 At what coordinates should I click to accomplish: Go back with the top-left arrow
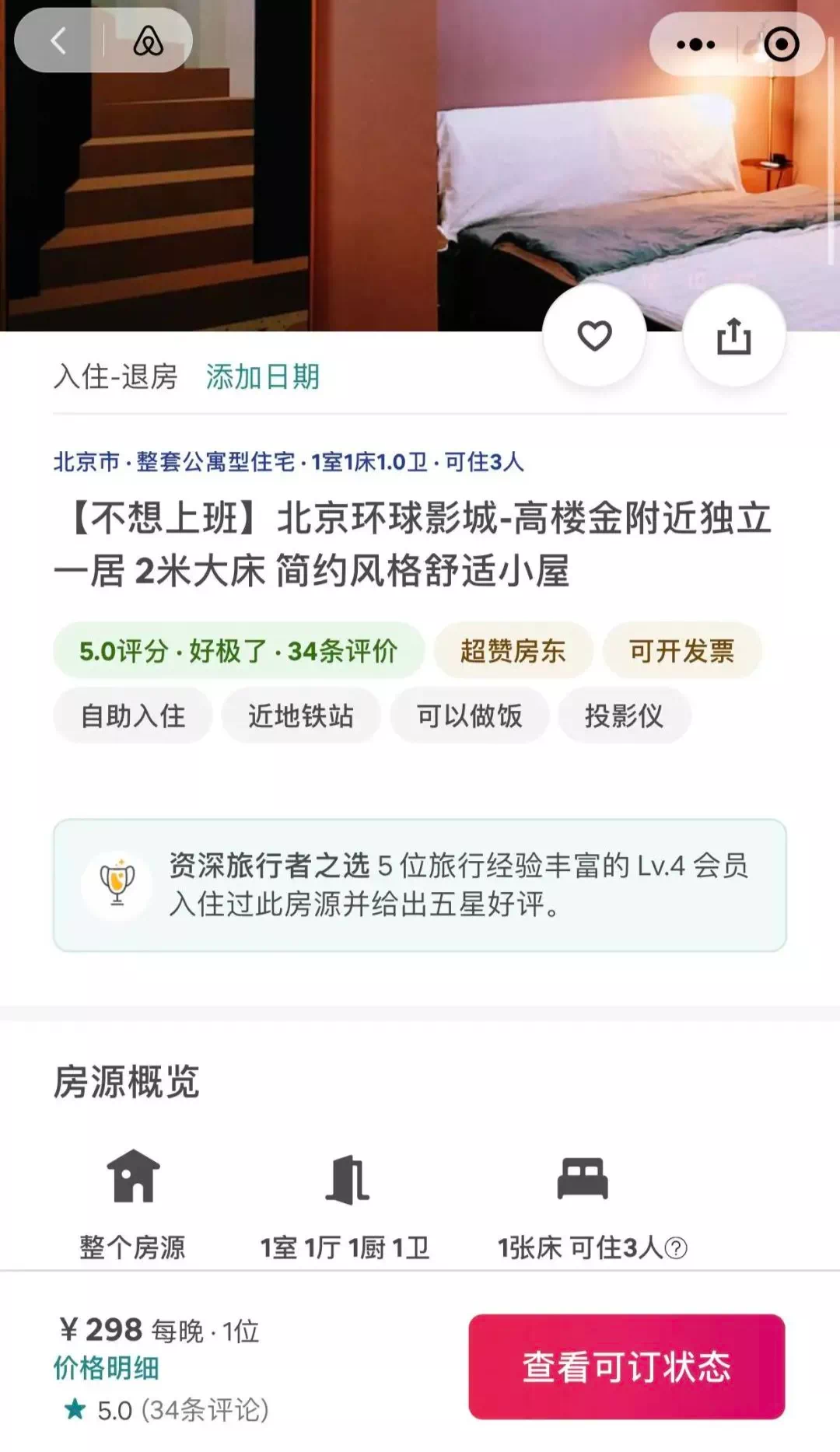pos(58,40)
